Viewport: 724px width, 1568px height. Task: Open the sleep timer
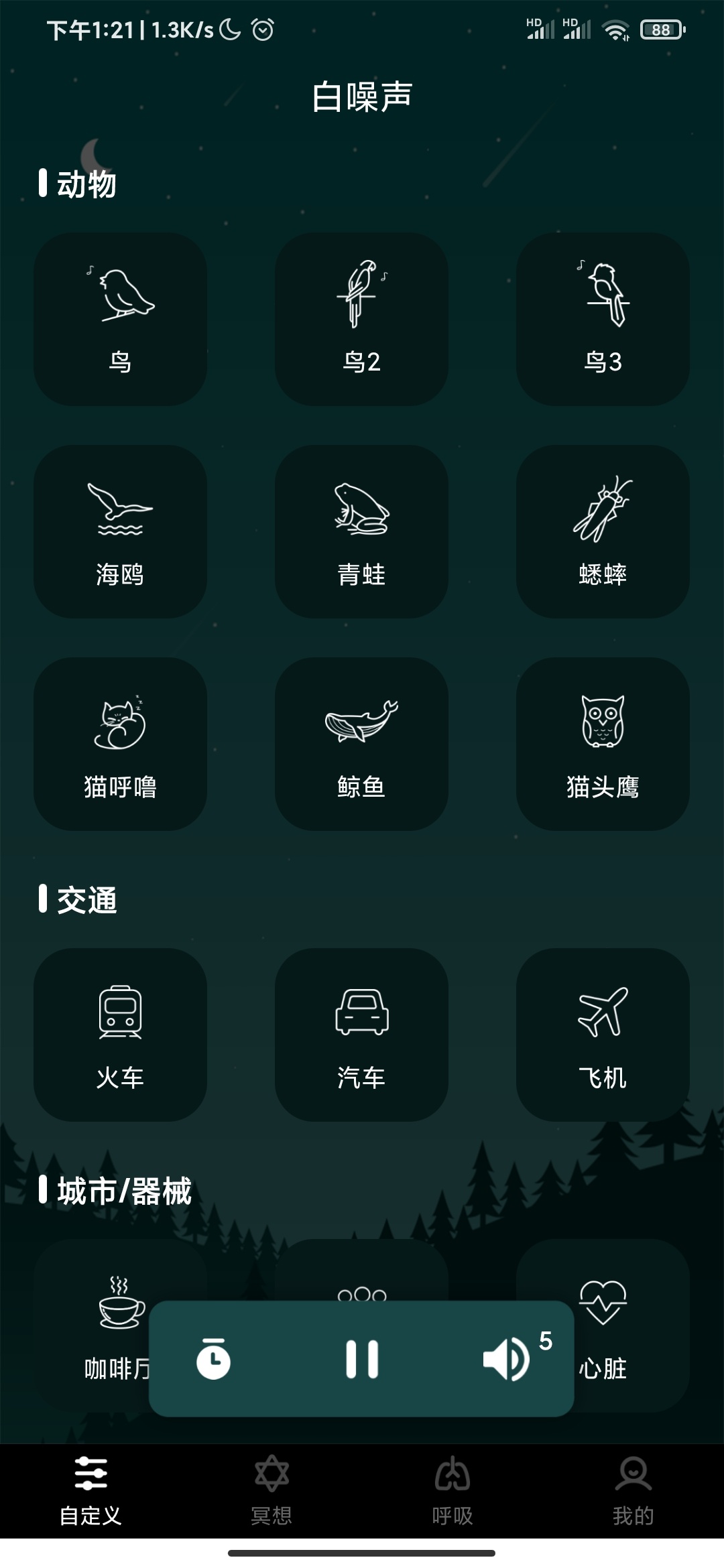click(x=213, y=1359)
